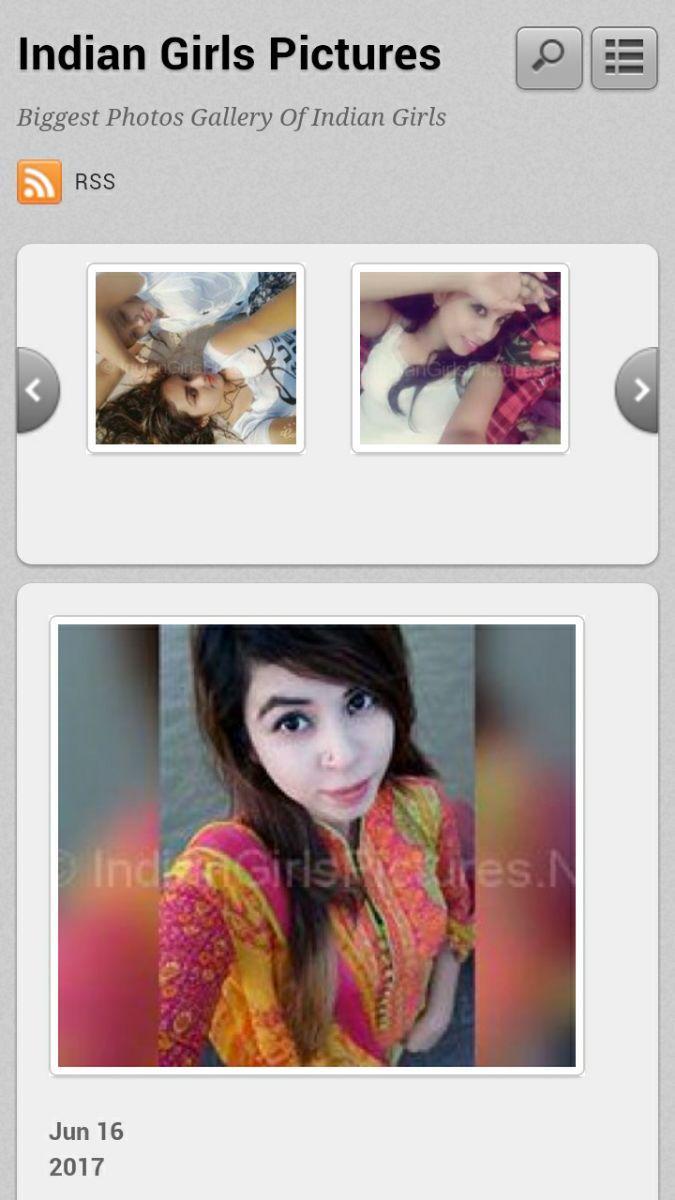The image size is (675, 1200).
Task: Open the second carousel photo thumbnail
Action: pos(460,358)
